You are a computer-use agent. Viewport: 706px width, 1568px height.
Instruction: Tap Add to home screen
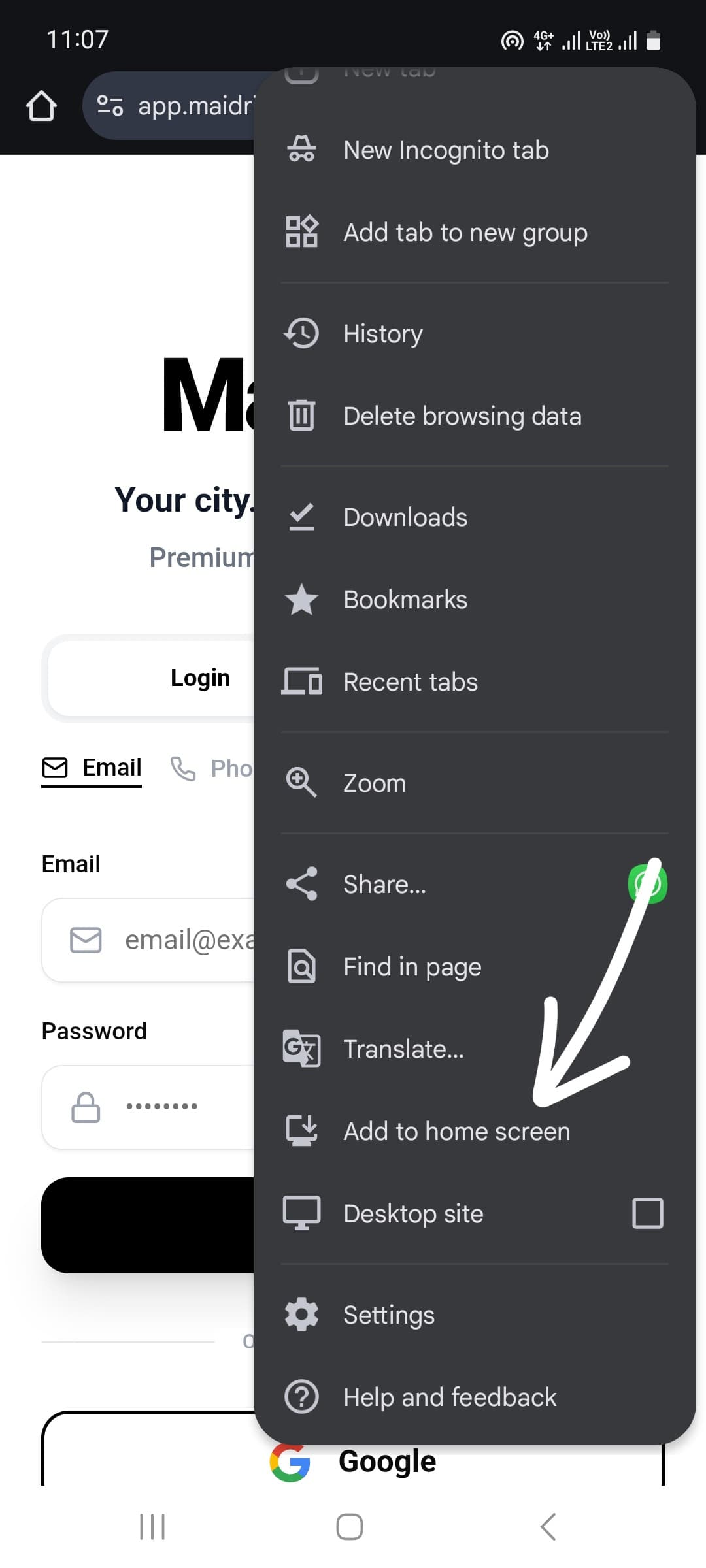pos(456,1132)
